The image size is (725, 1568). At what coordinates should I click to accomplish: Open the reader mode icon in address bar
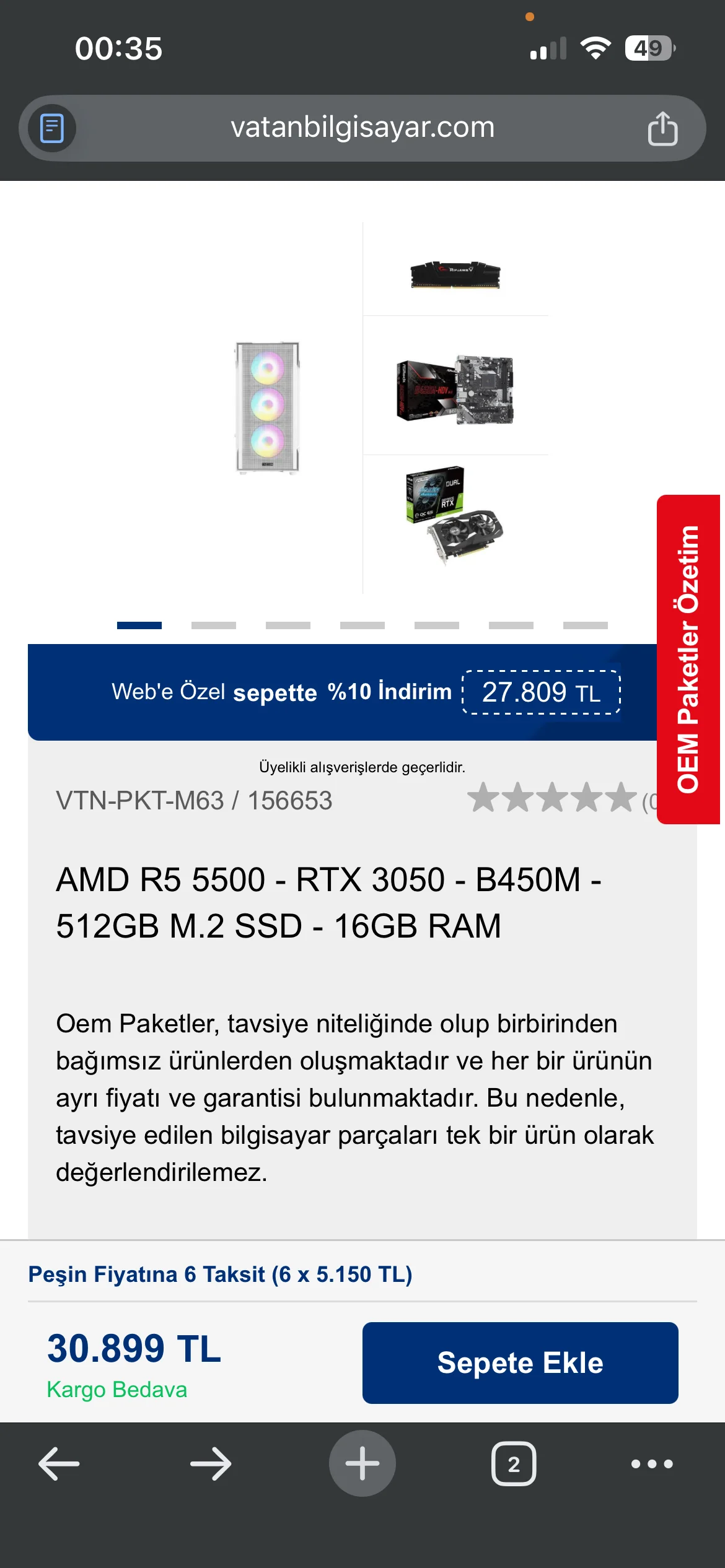[52, 128]
